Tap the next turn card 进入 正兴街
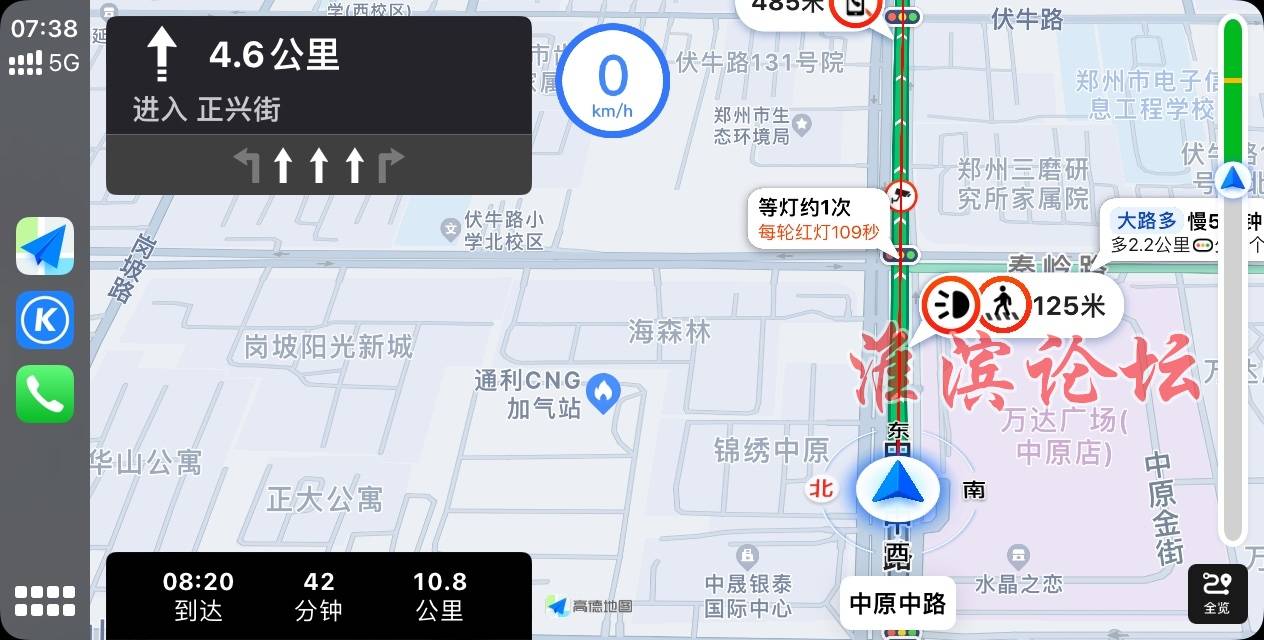 (x=318, y=76)
